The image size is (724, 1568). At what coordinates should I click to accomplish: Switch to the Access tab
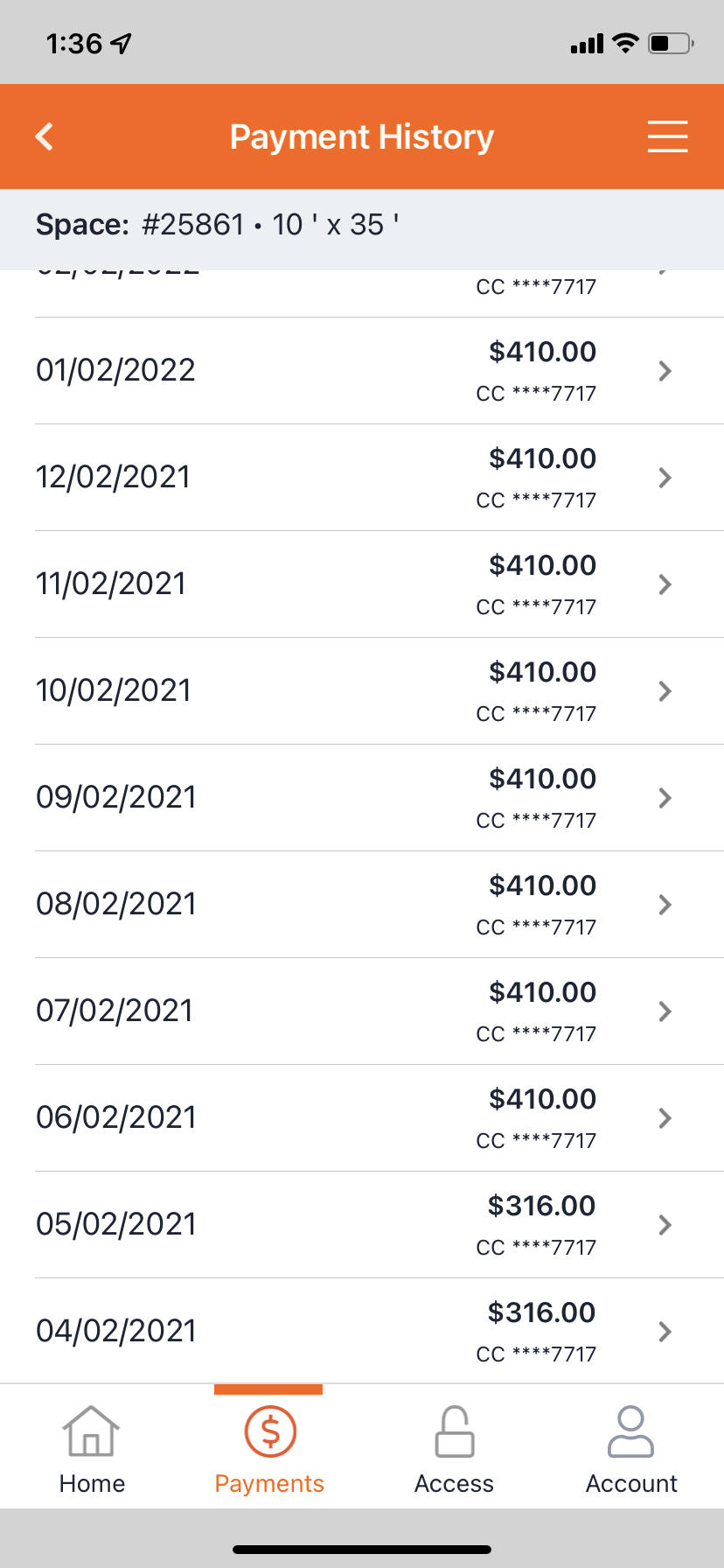tap(454, 1449)
